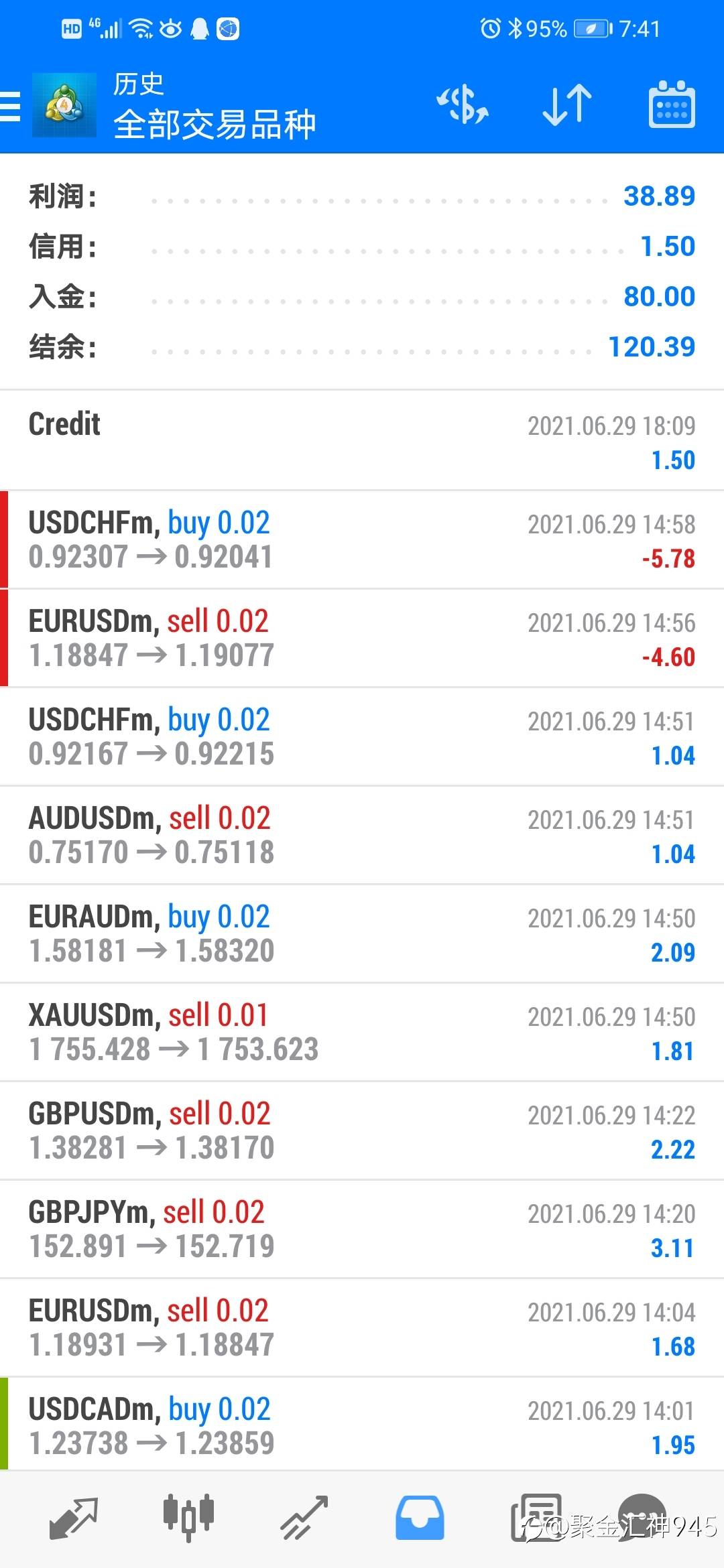Open the USDCHFm trade with -5.78 loss
Image resolution: width=724 pixels, height=1568 pixels.
[x=362, y=540]
